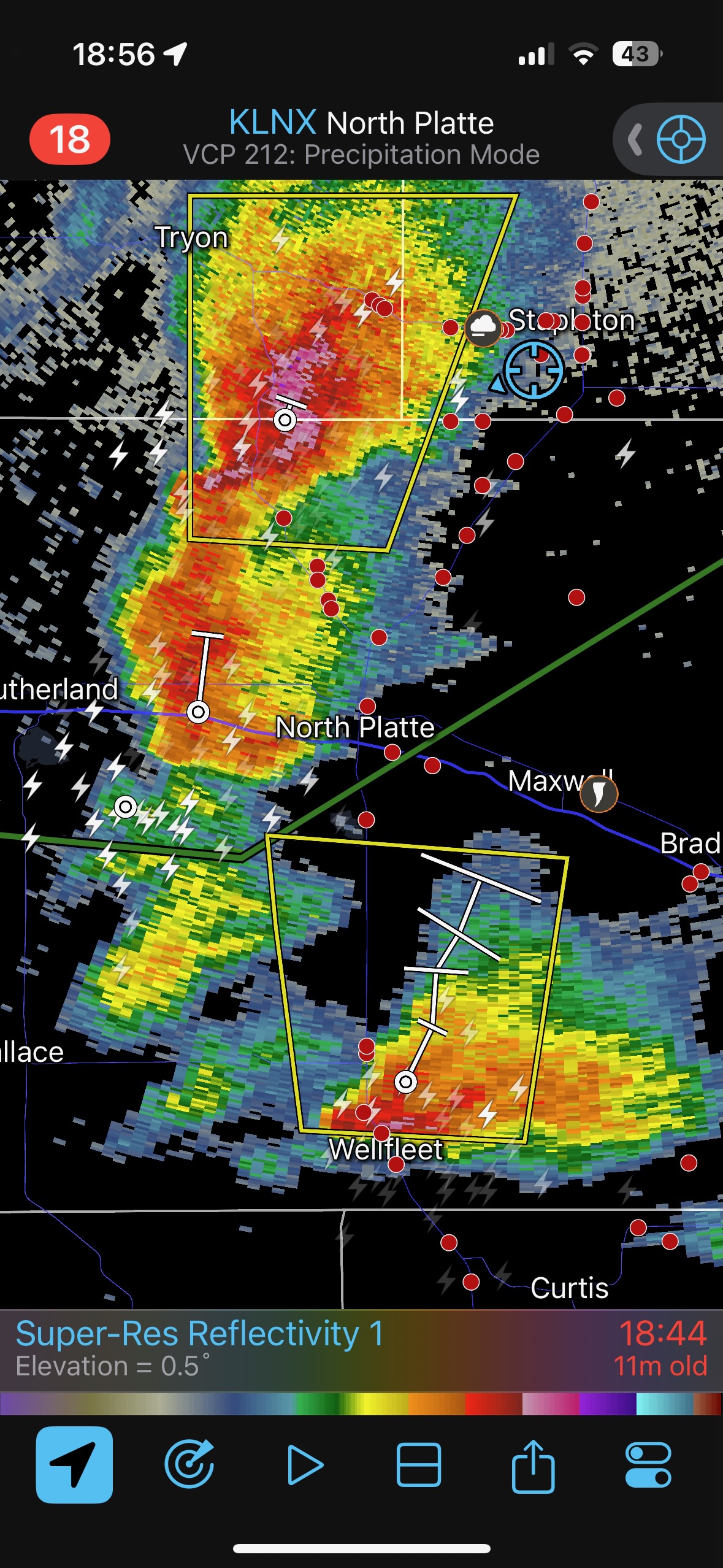Open the split panel layout button
Viewport: 723px width, 1568px height.
pyautogui.click(x=419, y=1465)
